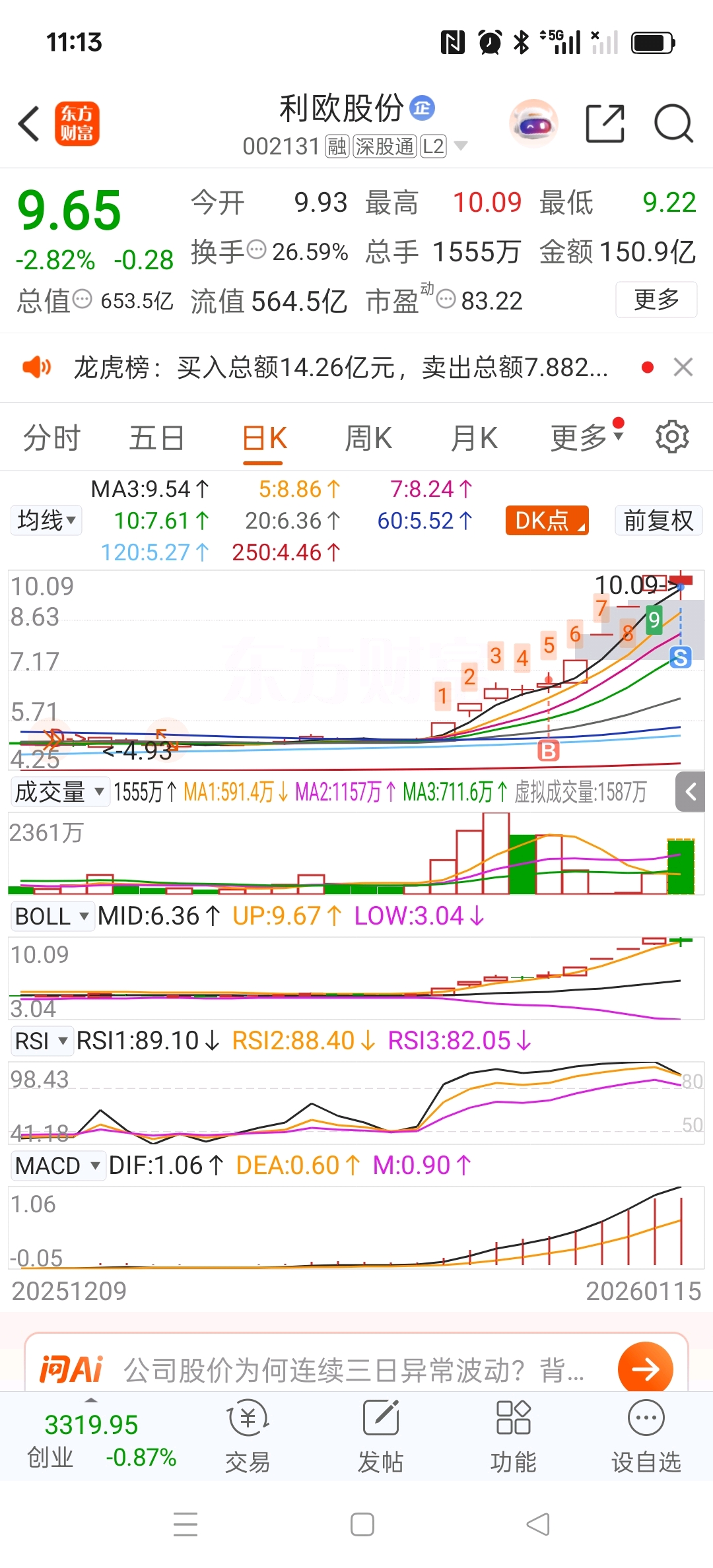Dismiss the 龙虎榜 news banner
Image resolution: width=713 pixels, height=1568 pixels.
pyautogui.click(x=683, y=367)
